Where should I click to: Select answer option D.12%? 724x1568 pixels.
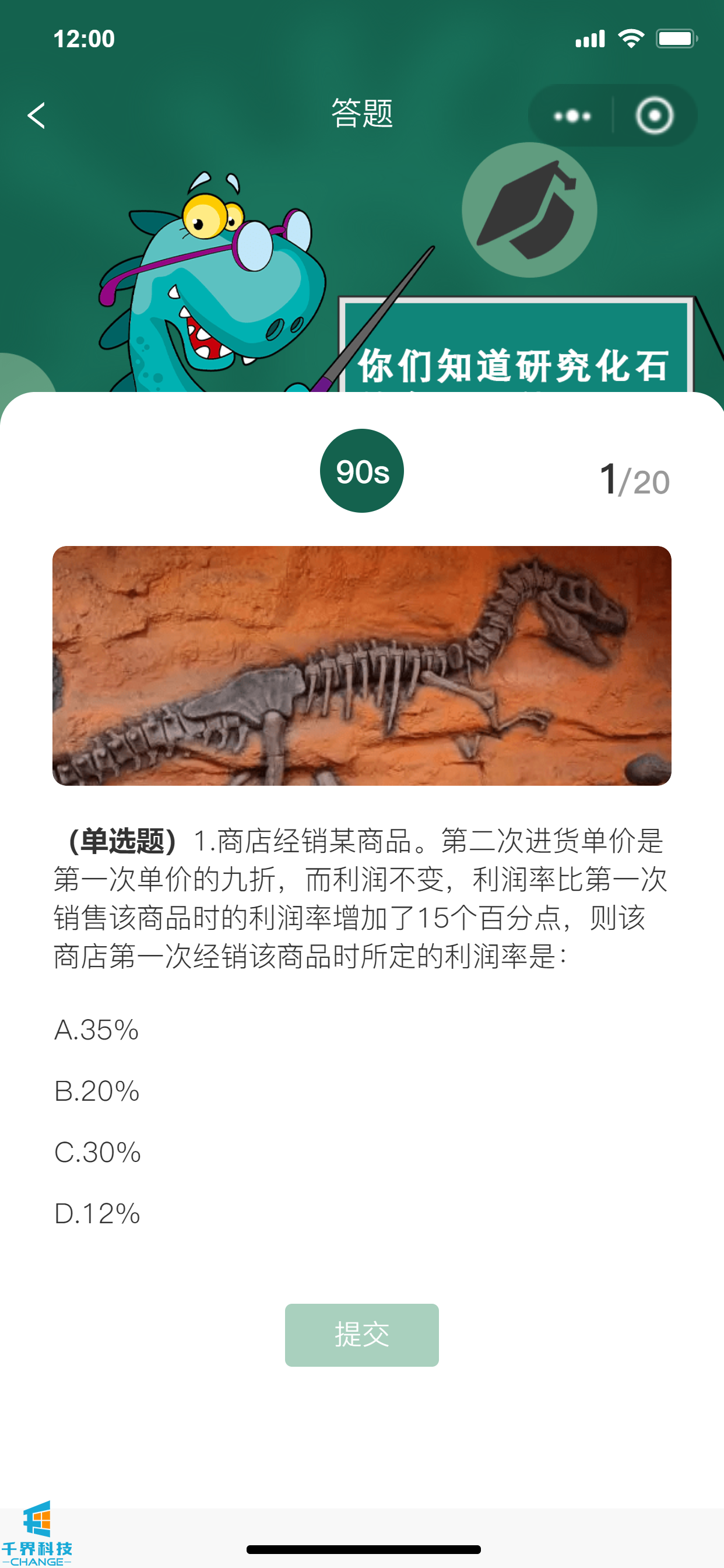[x=97, y=1214]
